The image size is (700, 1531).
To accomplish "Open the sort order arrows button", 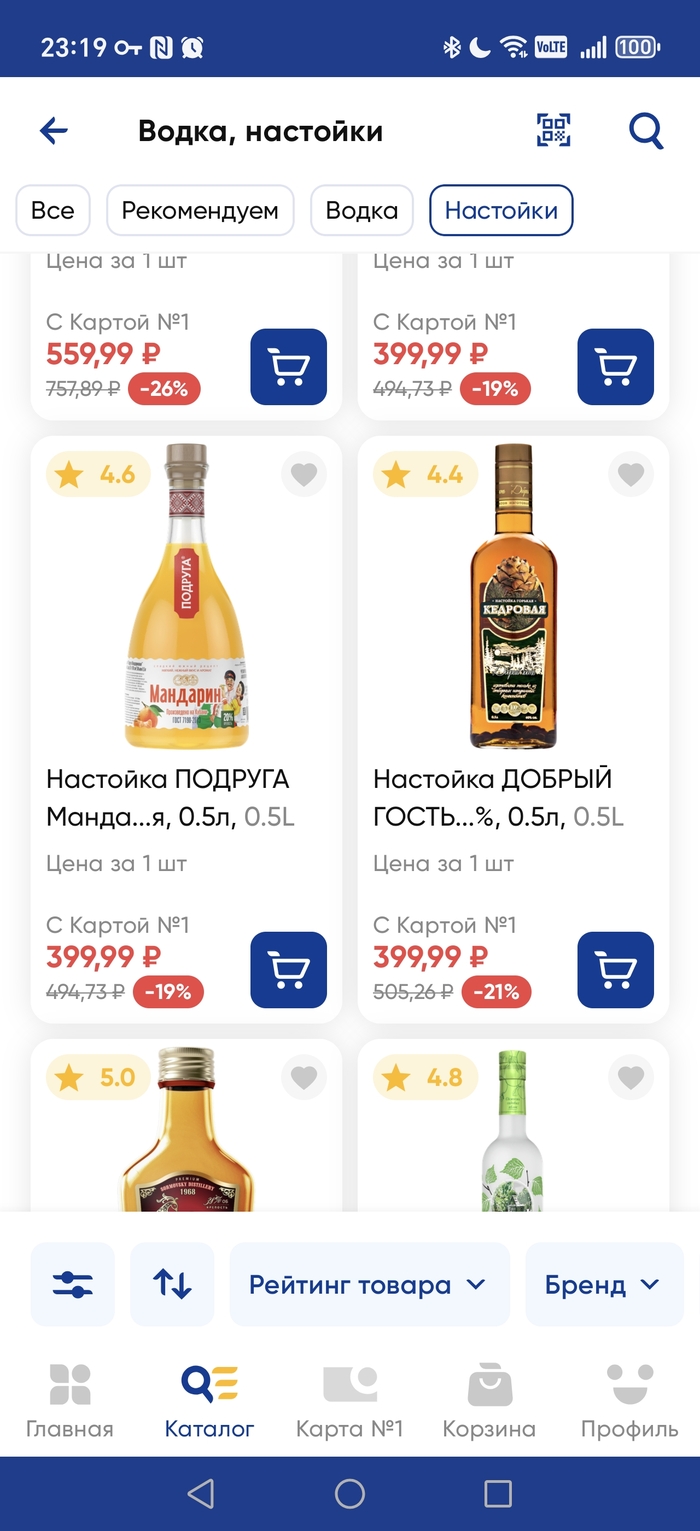I will coord(172,1285).
